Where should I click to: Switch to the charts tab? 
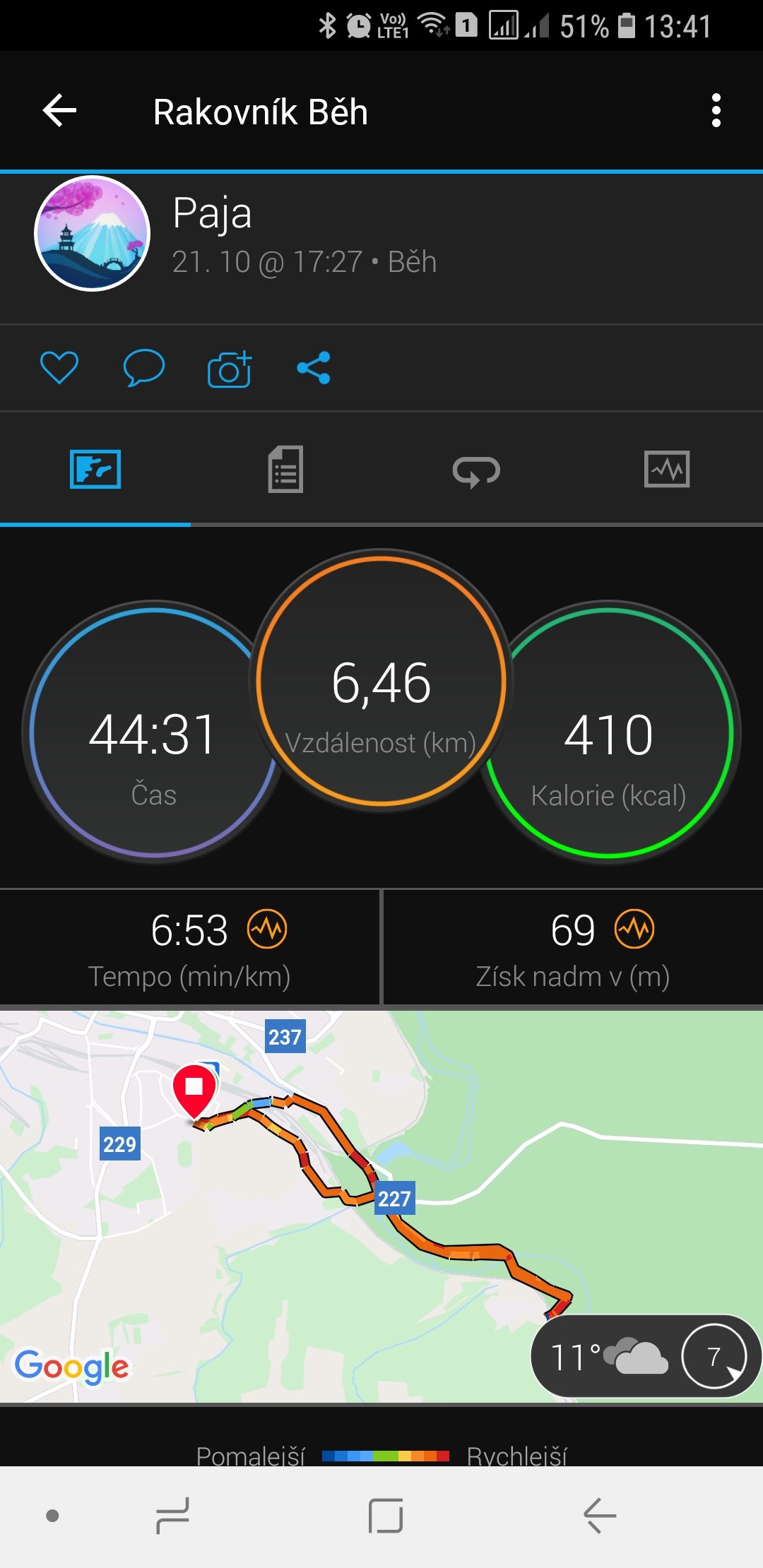668,470
